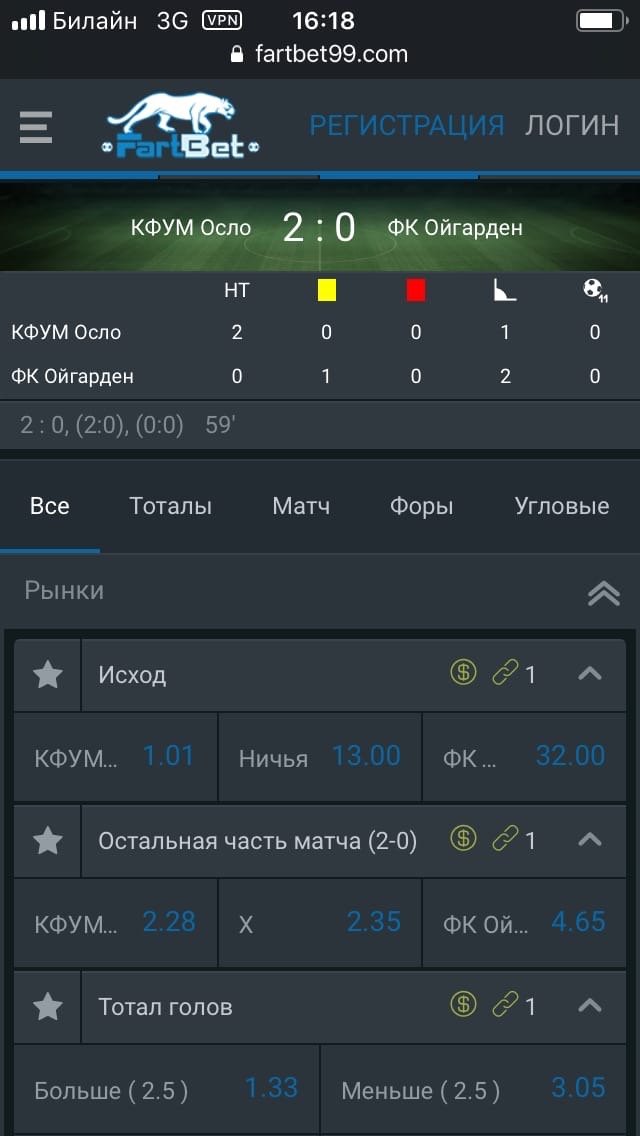640x1136 pixels.
Task: Collapse the Исход market
Action: click(x=590, y=674)
